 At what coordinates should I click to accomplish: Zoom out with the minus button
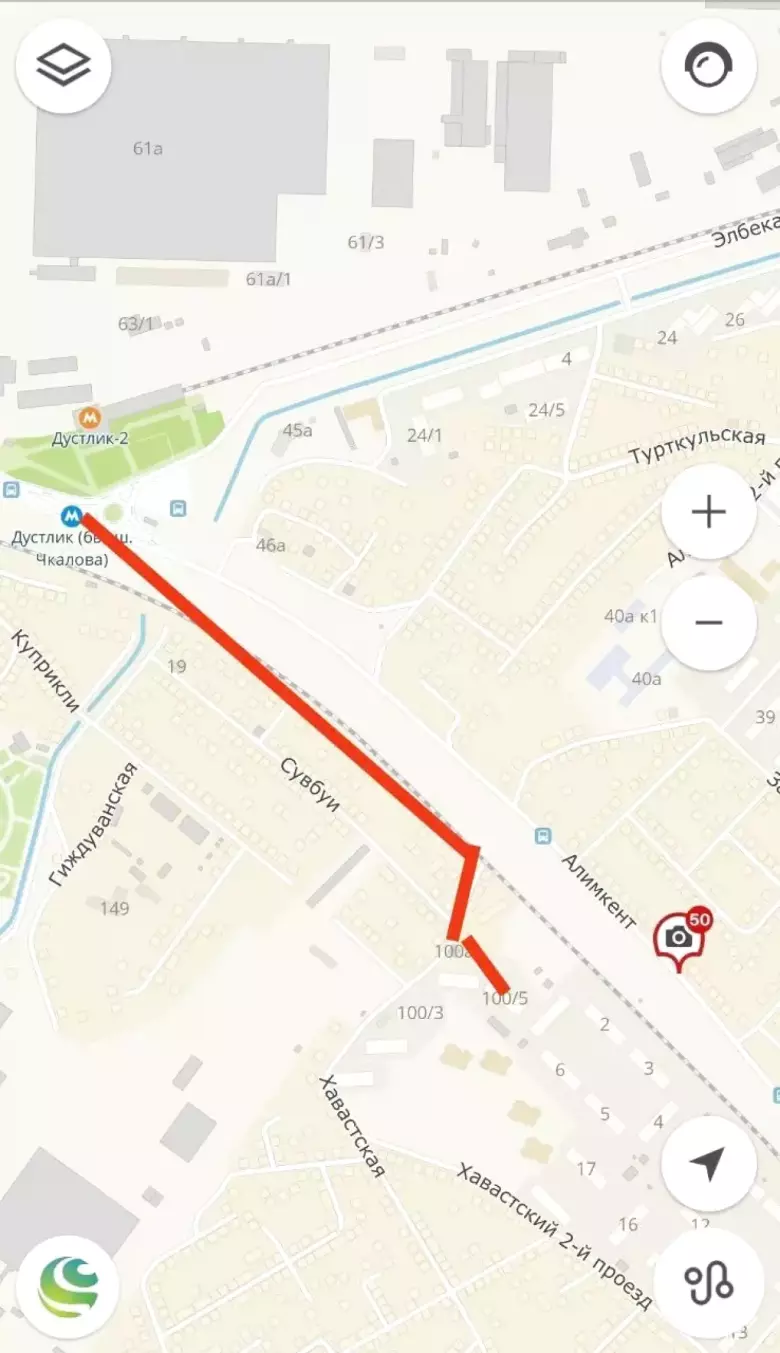click(708, 622)
